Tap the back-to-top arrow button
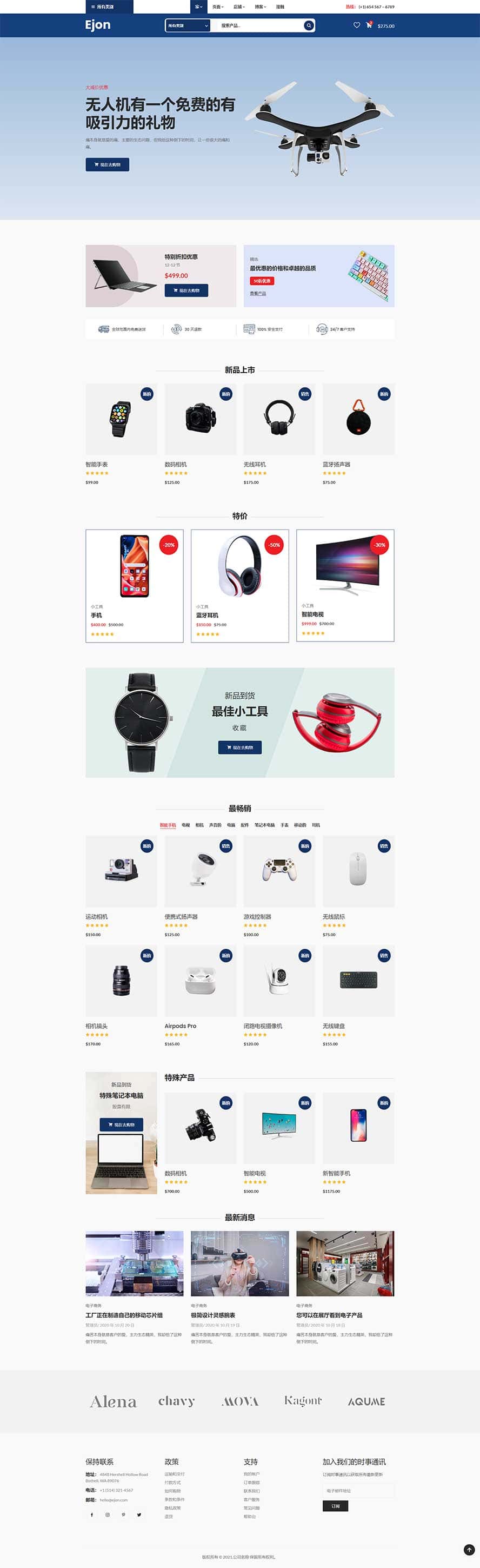 [469, 1550]
